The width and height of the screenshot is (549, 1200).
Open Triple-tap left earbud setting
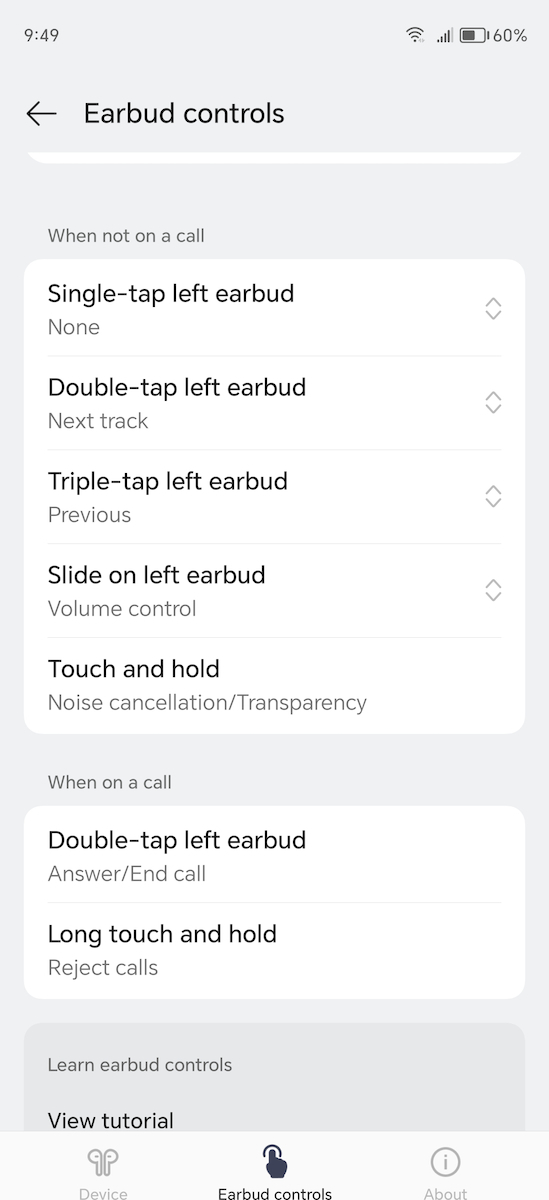[274, 497]
